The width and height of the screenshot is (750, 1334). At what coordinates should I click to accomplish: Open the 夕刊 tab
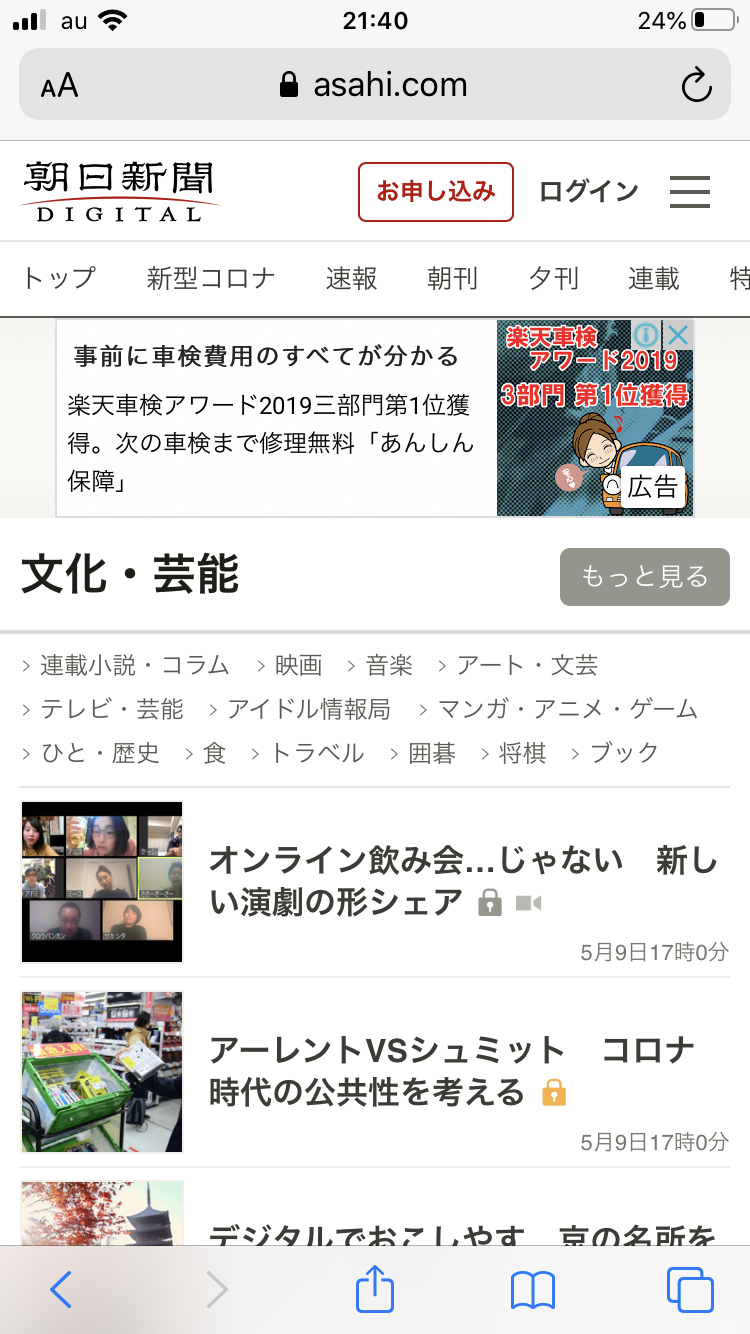tap(553, 278)
